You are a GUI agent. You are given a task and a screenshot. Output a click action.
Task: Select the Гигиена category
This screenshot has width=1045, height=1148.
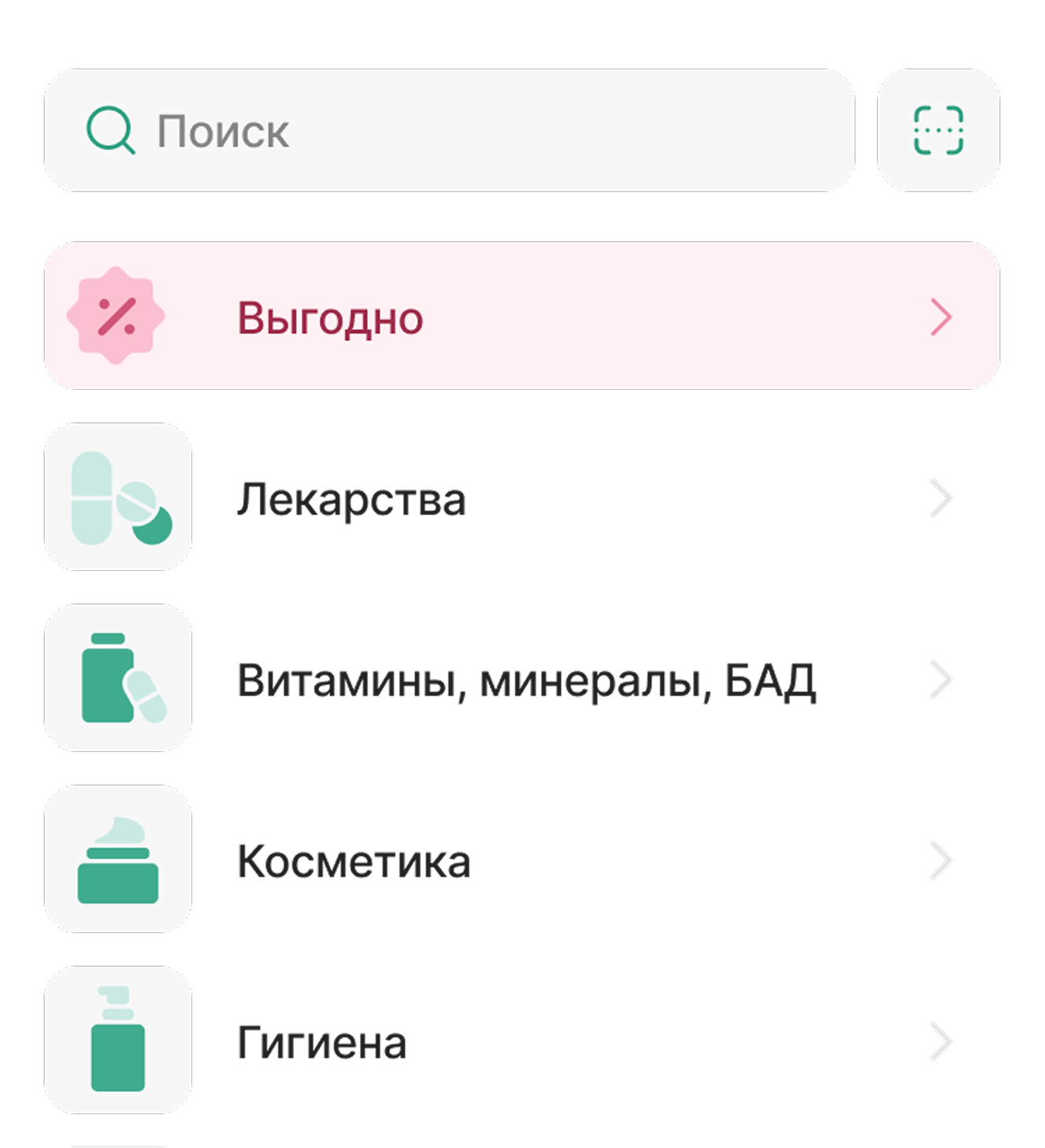pos(521,1041)
